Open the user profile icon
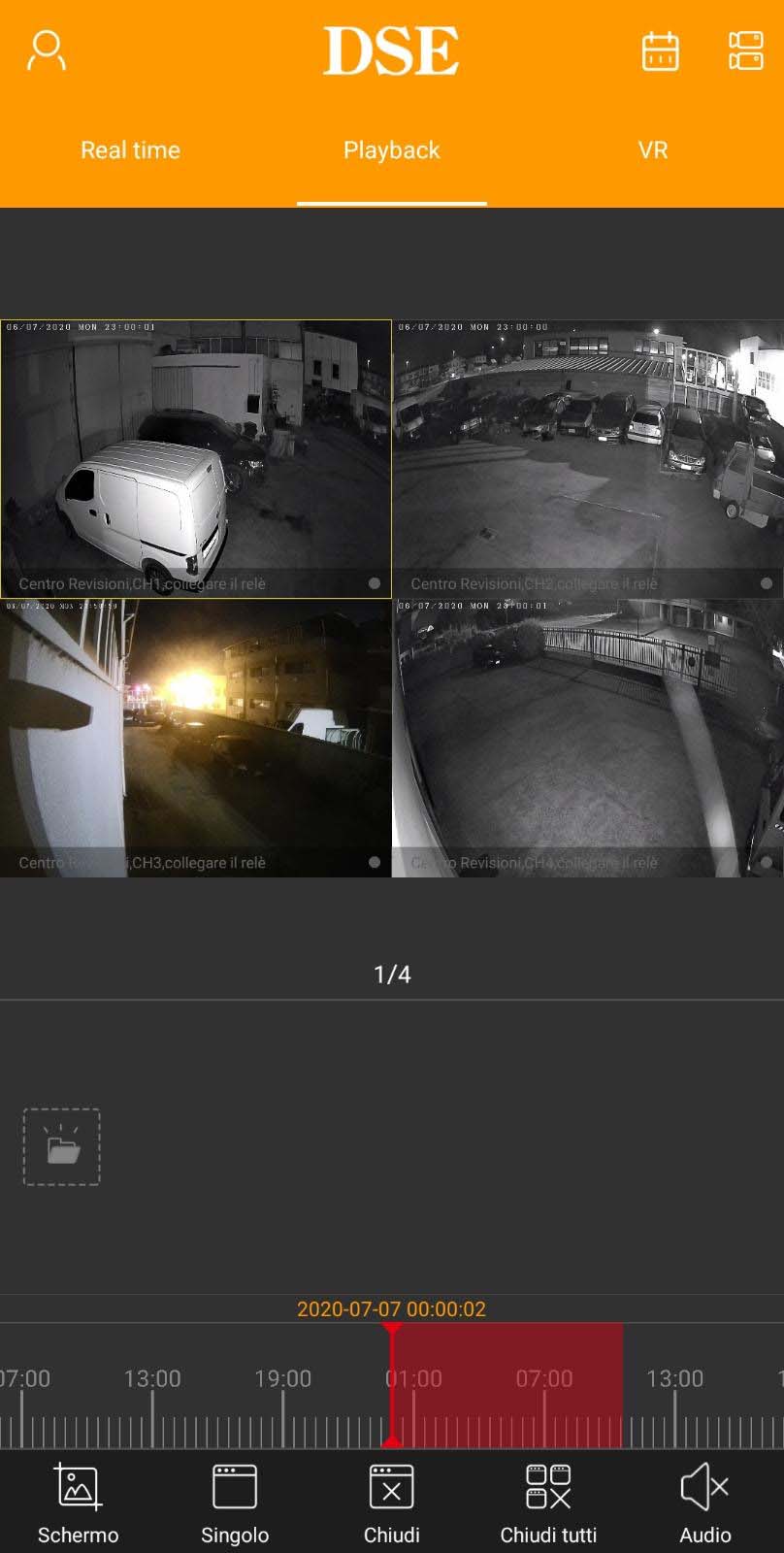The height and width of the screenshot is (1553, 784). pos(47,50)
